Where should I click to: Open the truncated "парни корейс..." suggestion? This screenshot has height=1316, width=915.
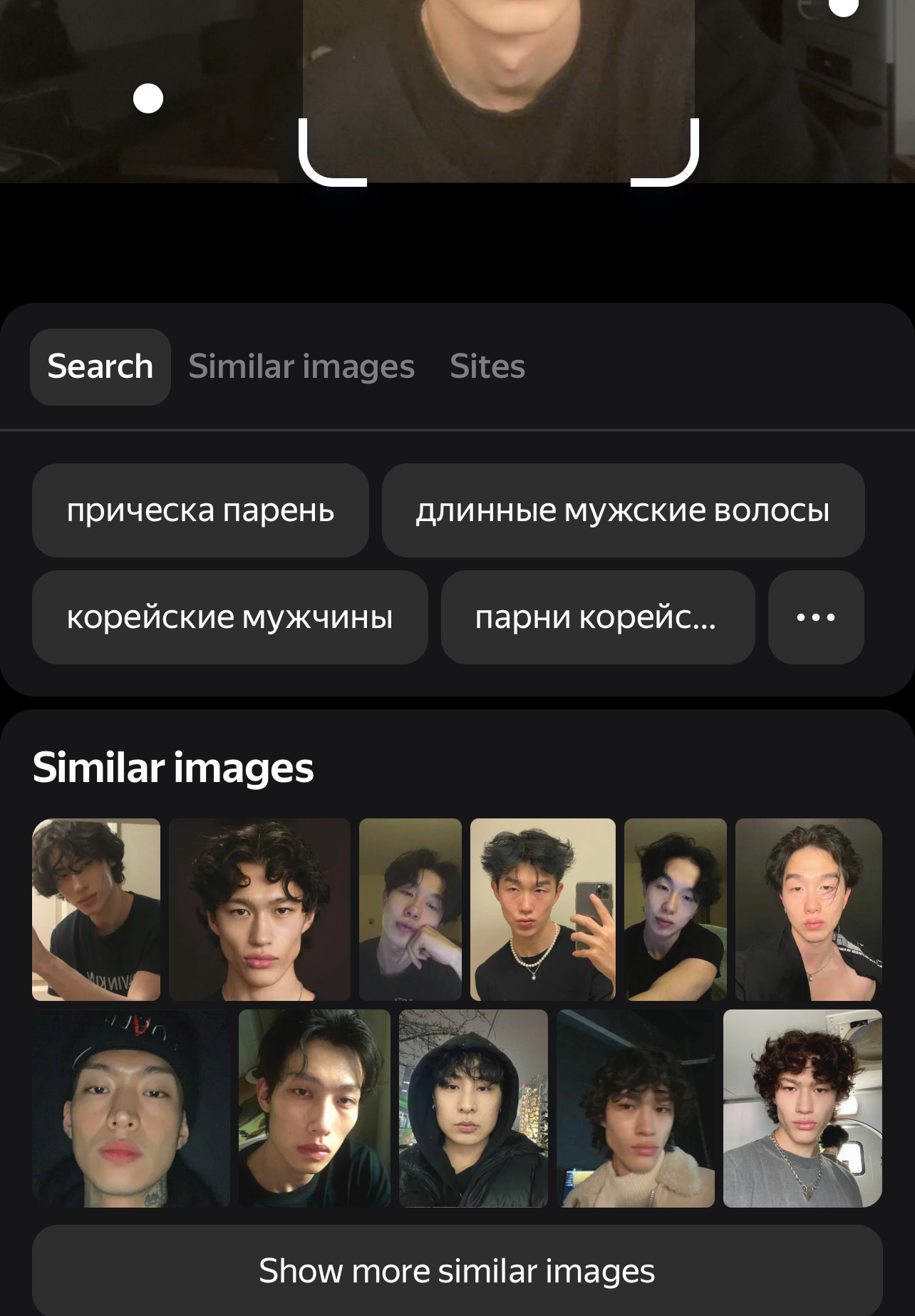point(598,617)
